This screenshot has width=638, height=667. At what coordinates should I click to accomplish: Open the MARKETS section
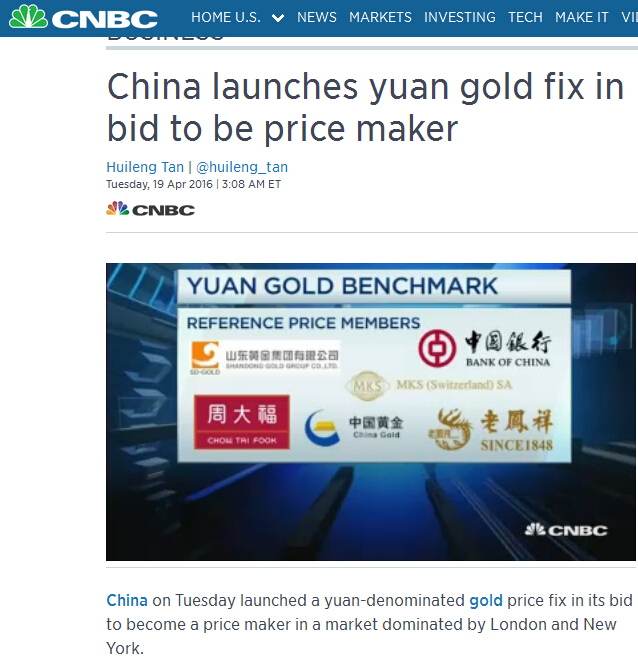[x=380, y=17]
